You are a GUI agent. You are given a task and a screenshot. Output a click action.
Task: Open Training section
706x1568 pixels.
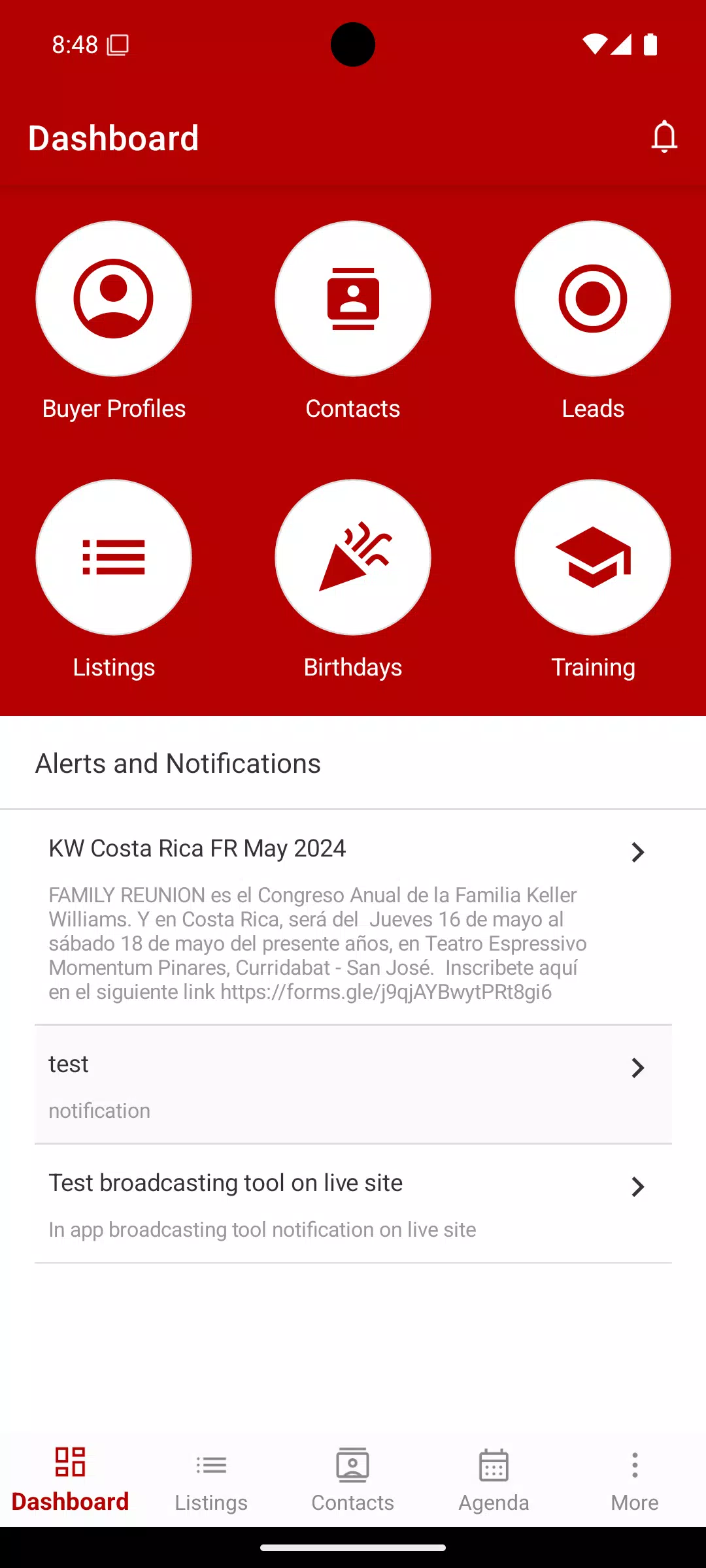coord(592,557)
